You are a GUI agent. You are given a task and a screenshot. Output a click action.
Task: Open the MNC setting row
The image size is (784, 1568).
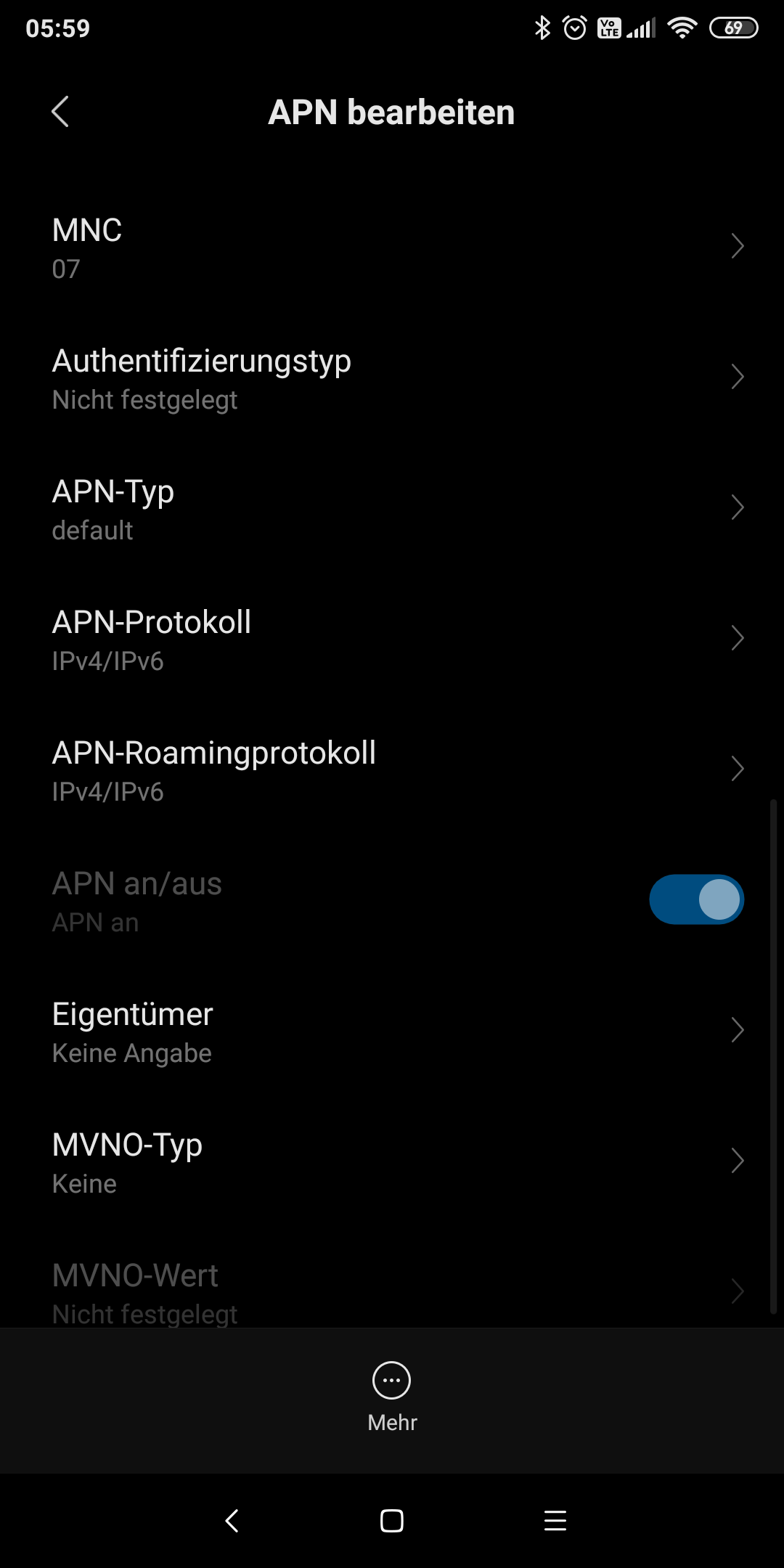(392, 247)
